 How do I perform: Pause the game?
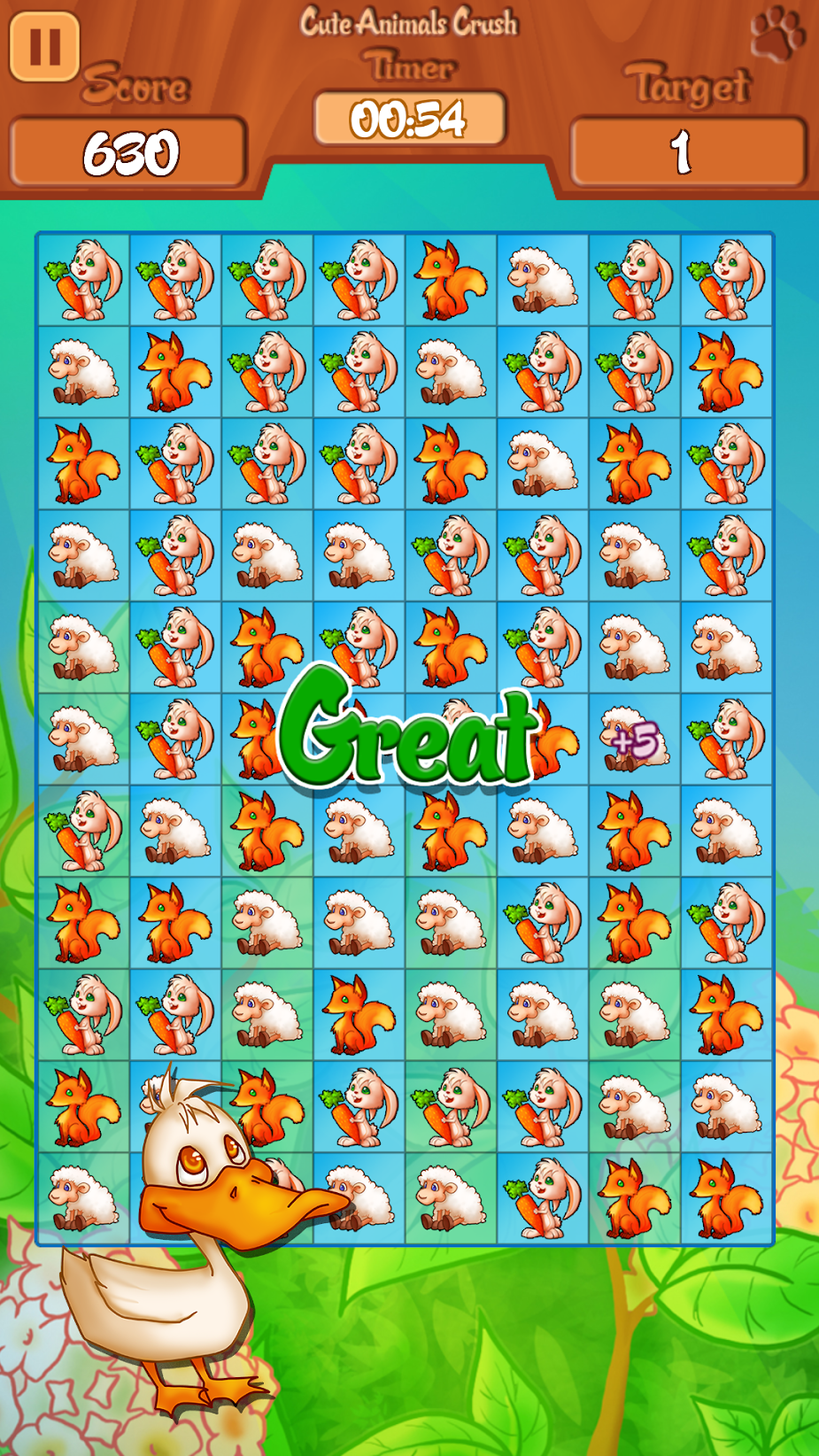coord(44,46)
